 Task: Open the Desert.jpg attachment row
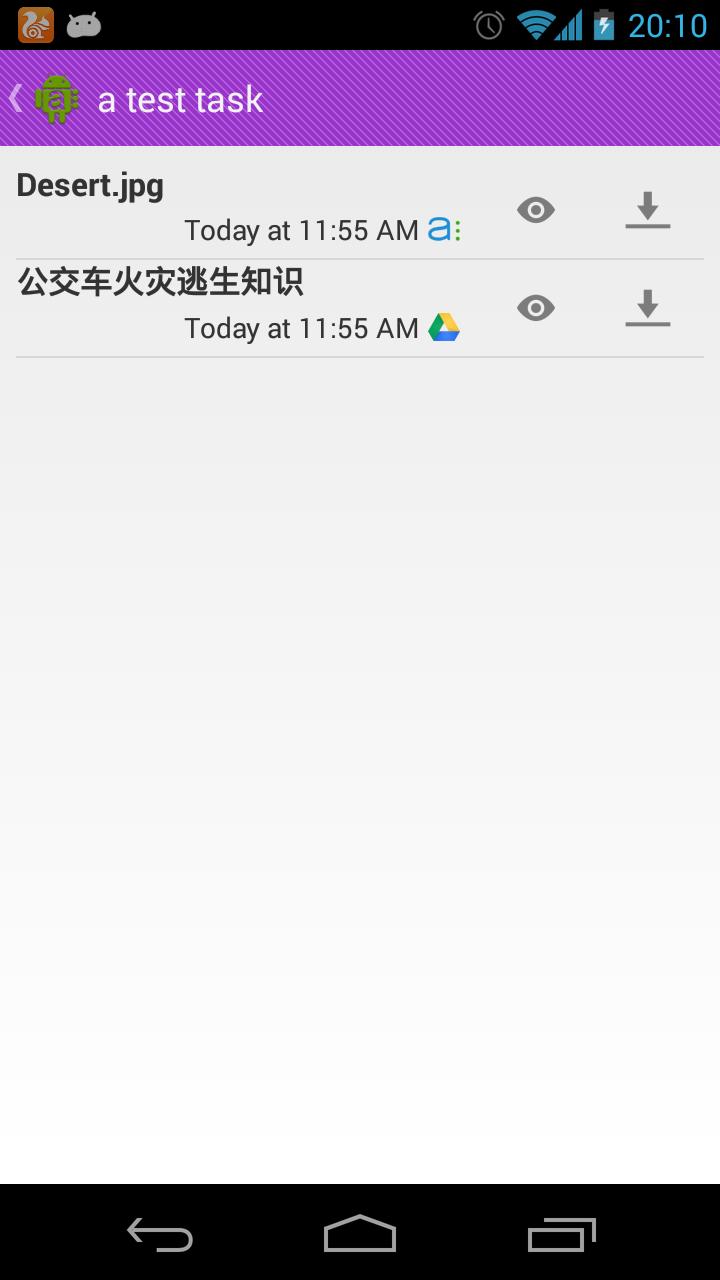(x=240, y=208)
